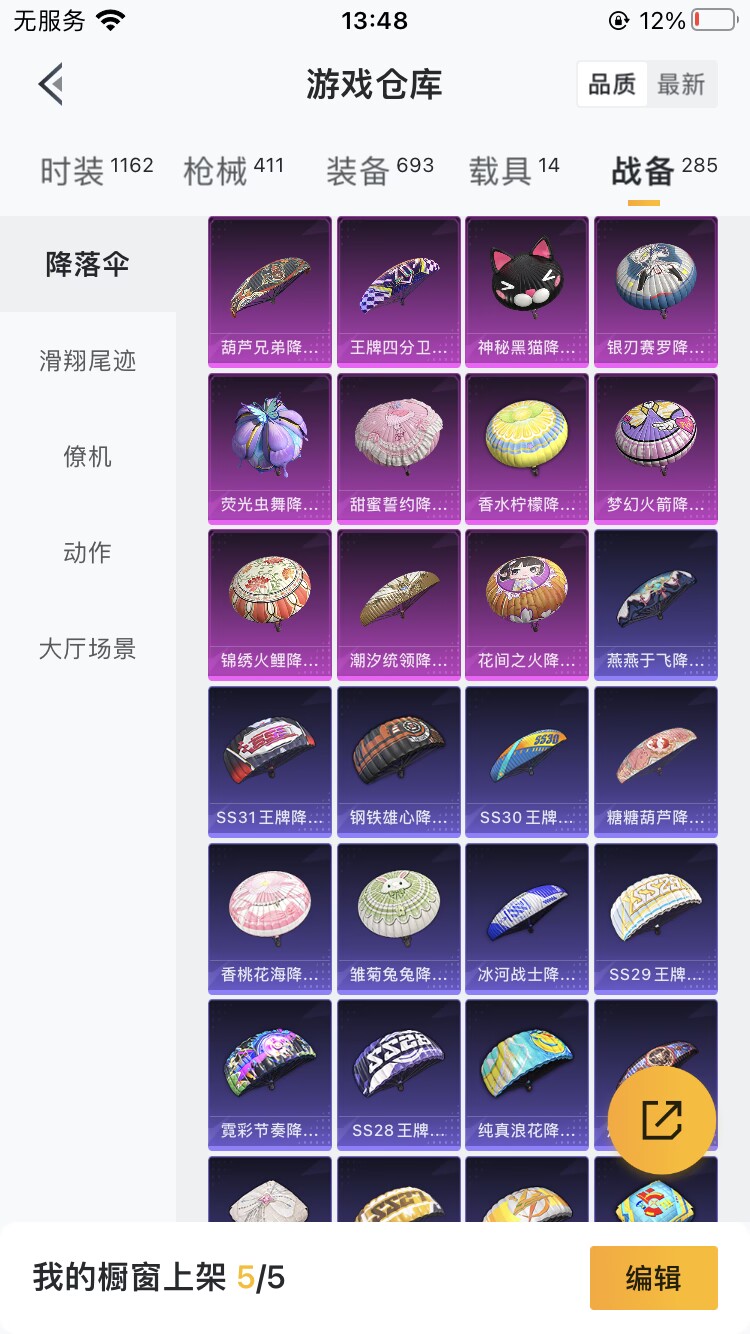Open the 雏菊兔兔 parachute item
The height and width of the screenshot is (1334, 750).
399,918
